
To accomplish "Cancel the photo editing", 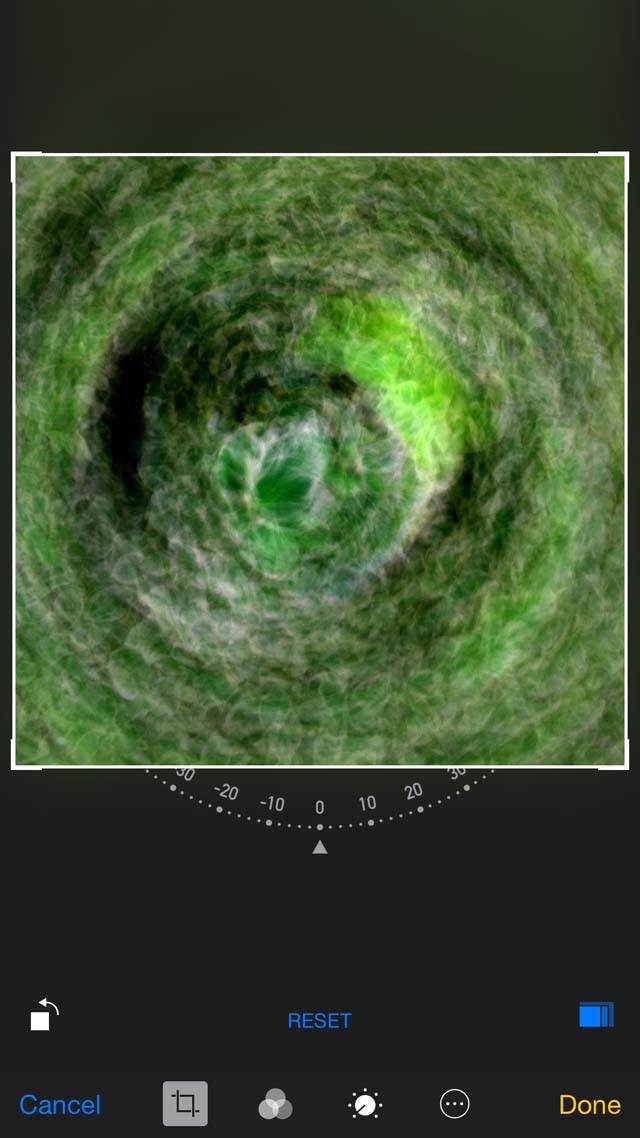I will [60, 1105].
